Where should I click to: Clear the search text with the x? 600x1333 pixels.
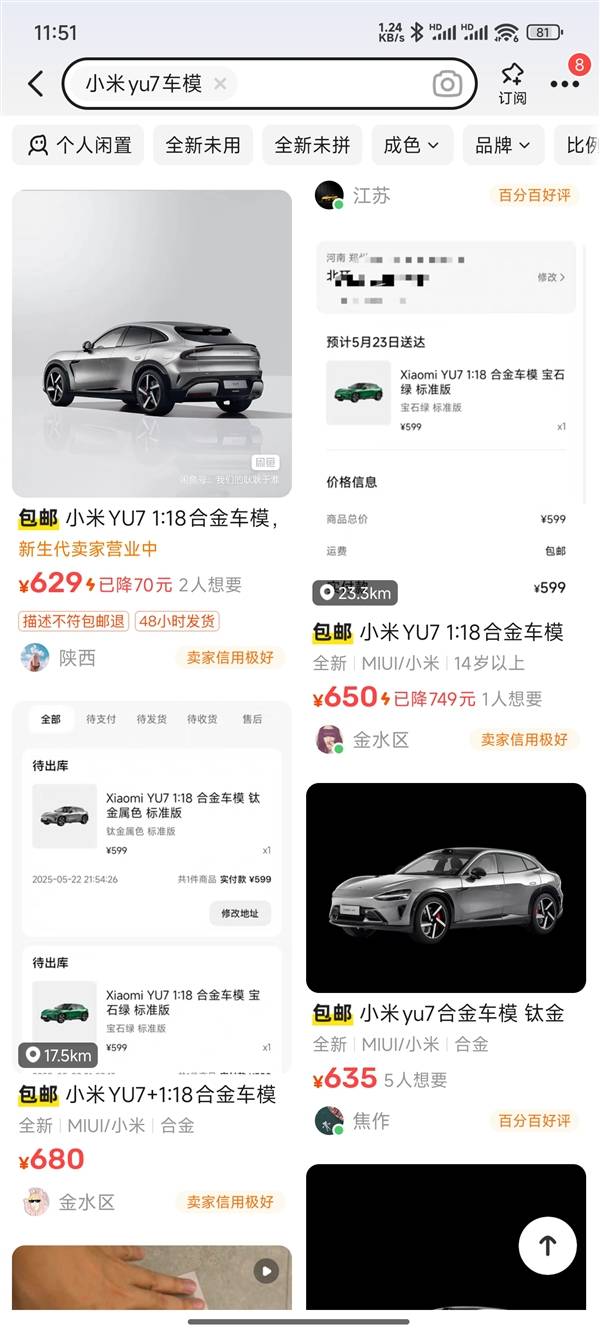(x=220, y=84)
